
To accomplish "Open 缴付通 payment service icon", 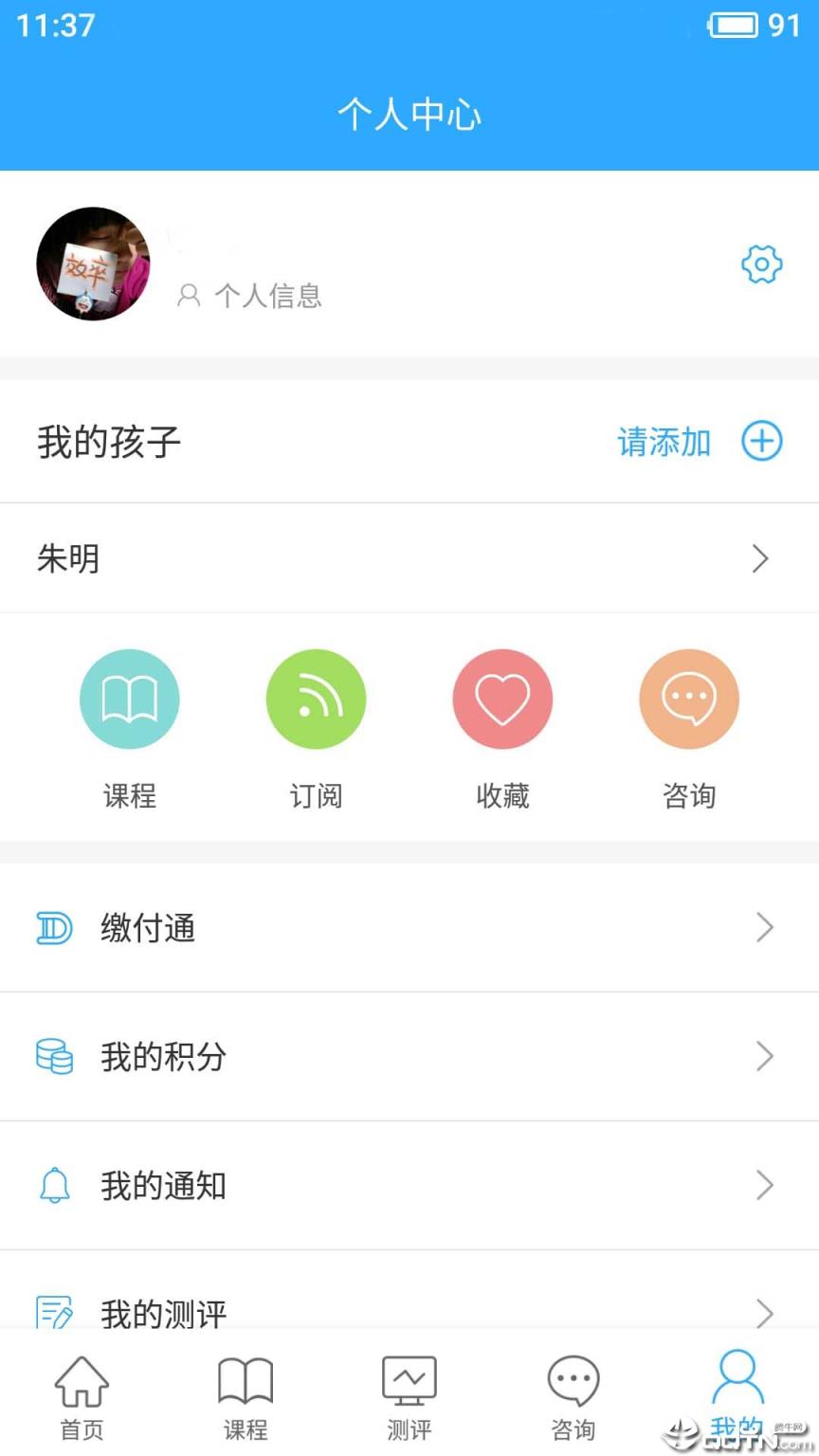I will click(x=54, y=928).
